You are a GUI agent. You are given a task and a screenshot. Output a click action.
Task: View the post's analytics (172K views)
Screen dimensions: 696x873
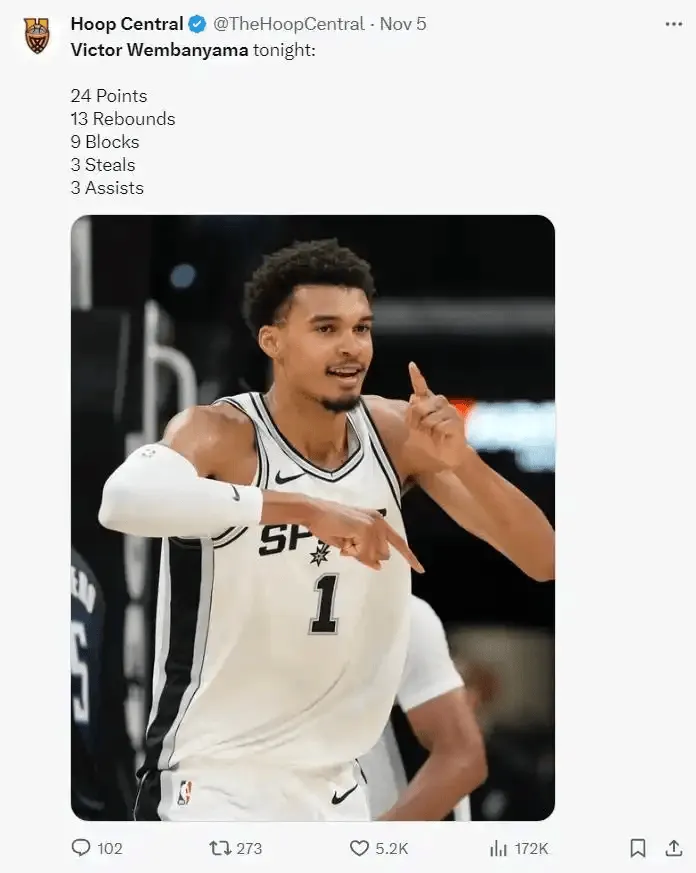[499, 848]
